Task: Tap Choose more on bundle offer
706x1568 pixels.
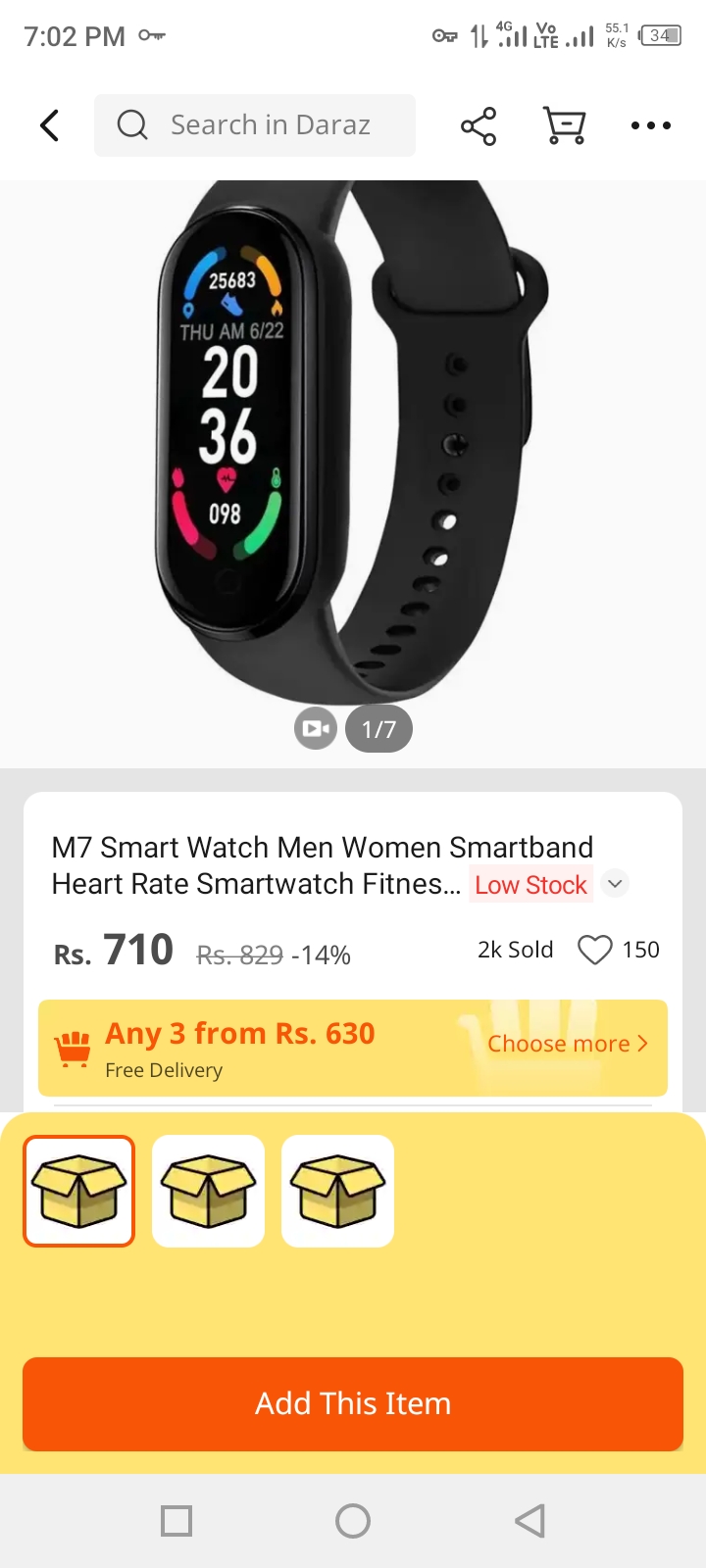Action: [x=568, y=1044]
